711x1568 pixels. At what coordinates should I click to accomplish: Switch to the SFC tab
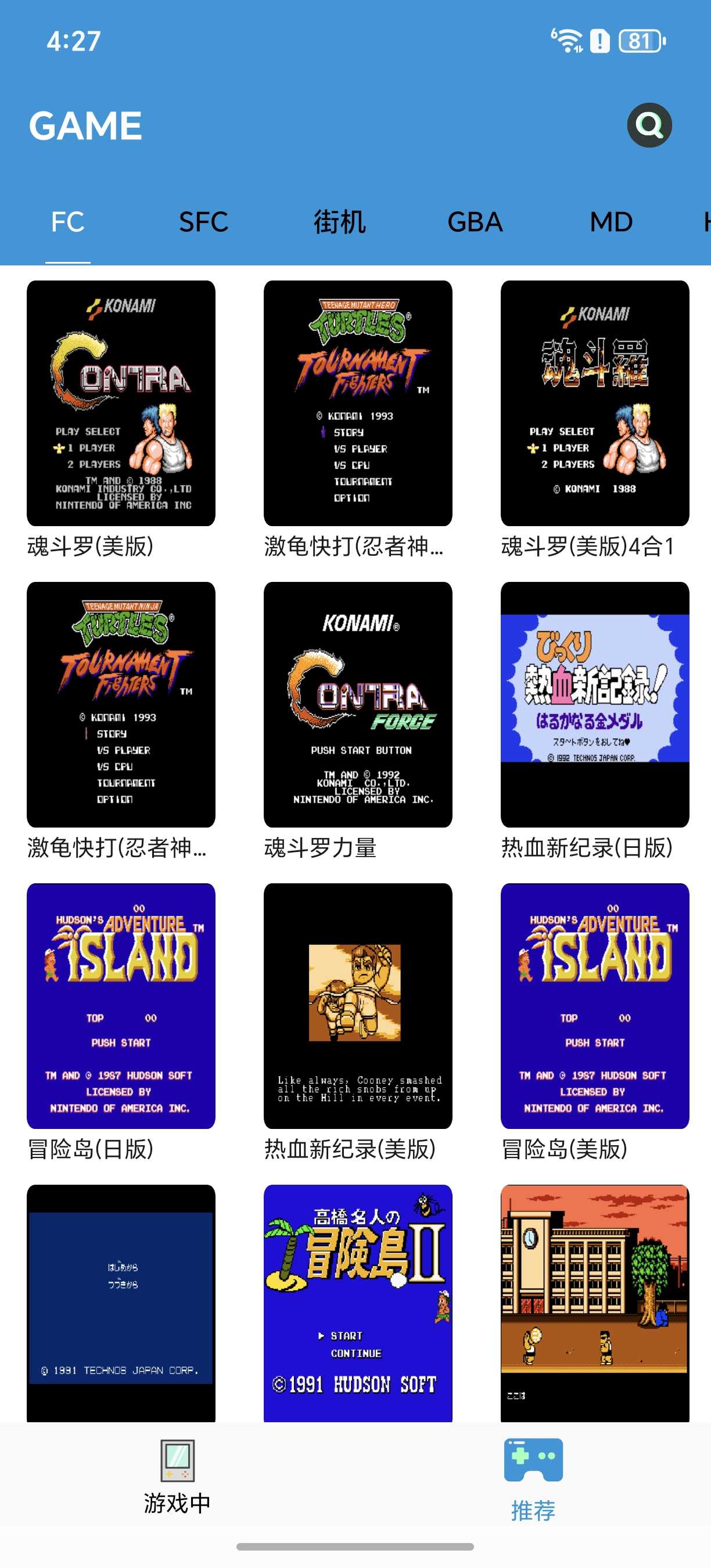click(203, 222)
